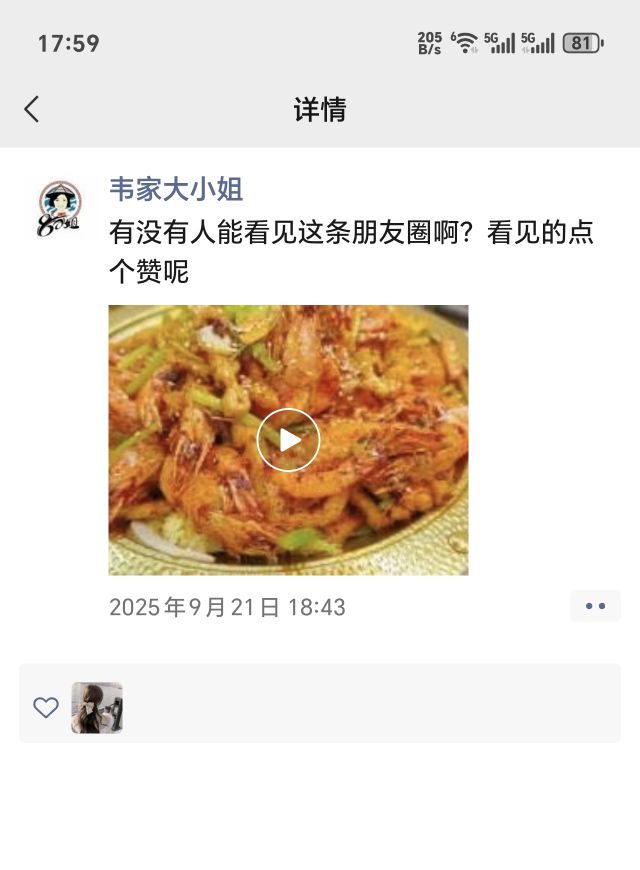
Task: Go back from the 详情 page
Action: (x=32, y=109)
